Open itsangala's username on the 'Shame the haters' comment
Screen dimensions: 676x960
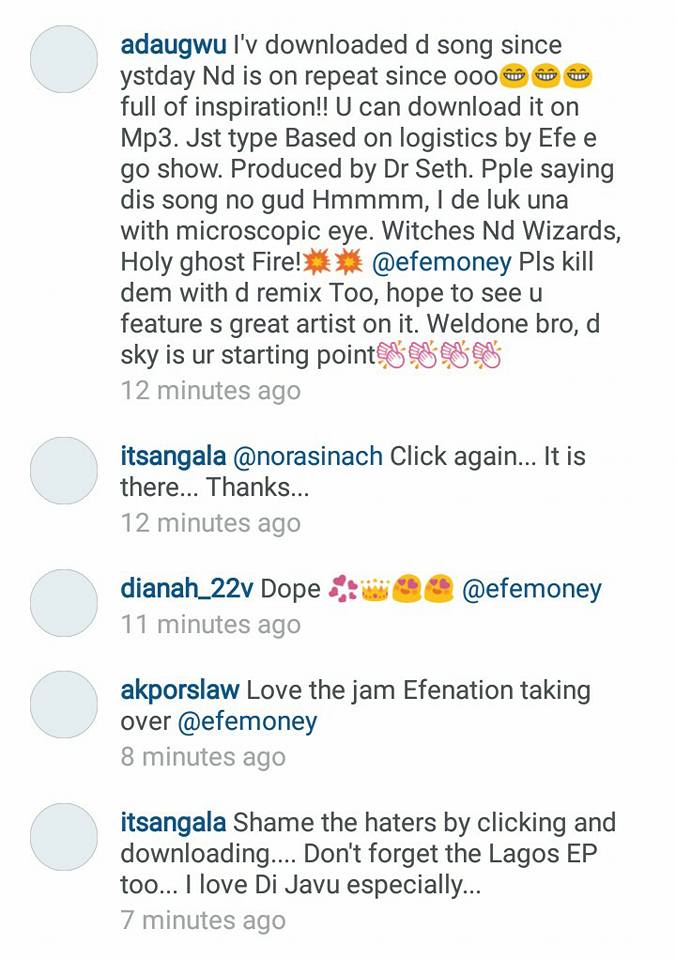coord(172,823)
